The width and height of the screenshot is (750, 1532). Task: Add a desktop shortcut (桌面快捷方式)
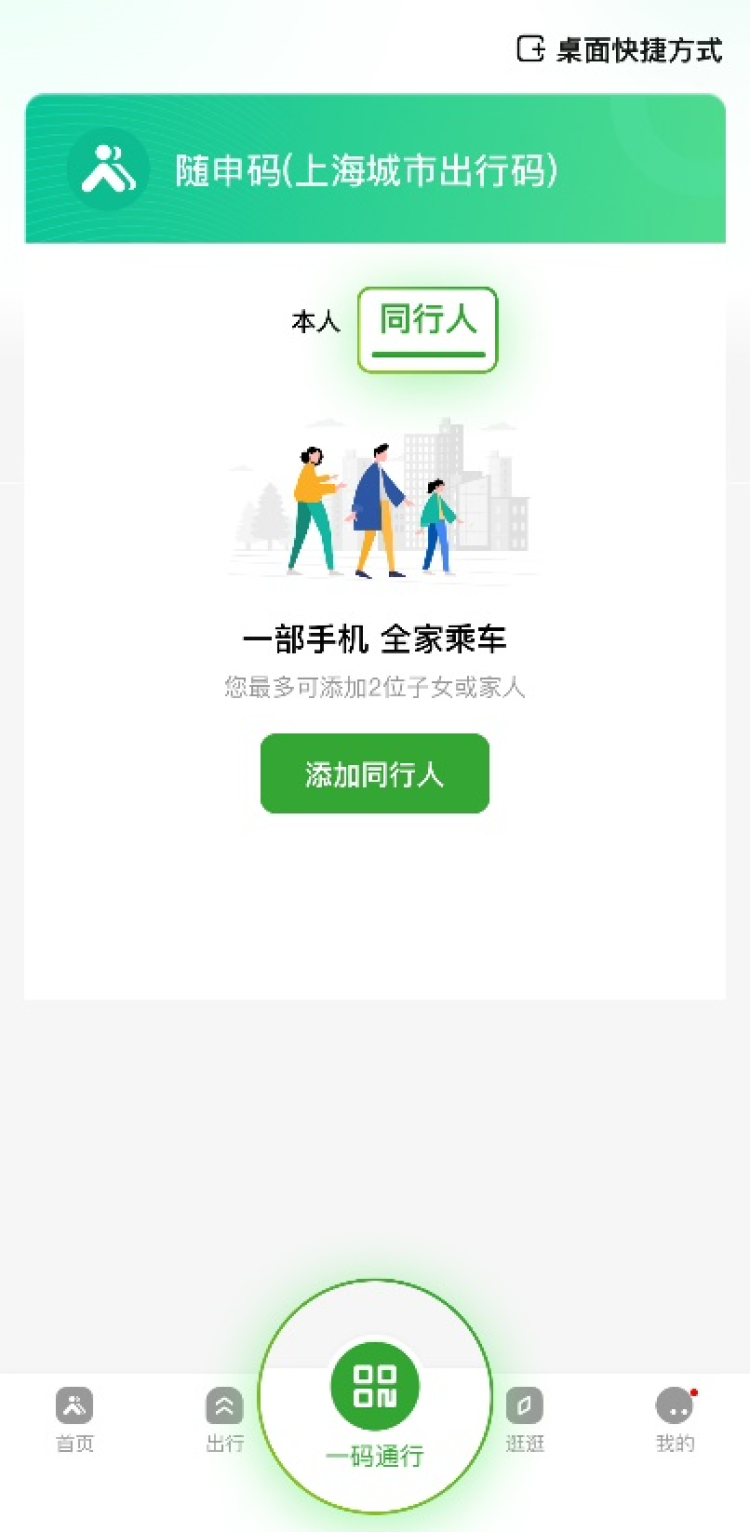(619, 49)
